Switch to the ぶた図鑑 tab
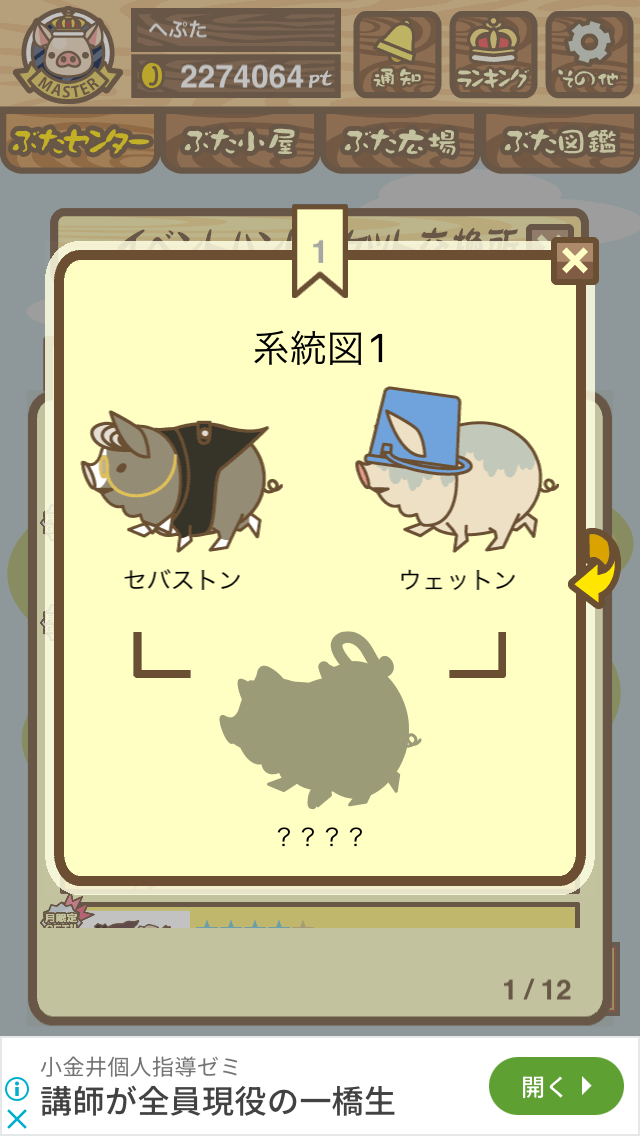This screenshot has width=640, height=1136. coord(561,142)
